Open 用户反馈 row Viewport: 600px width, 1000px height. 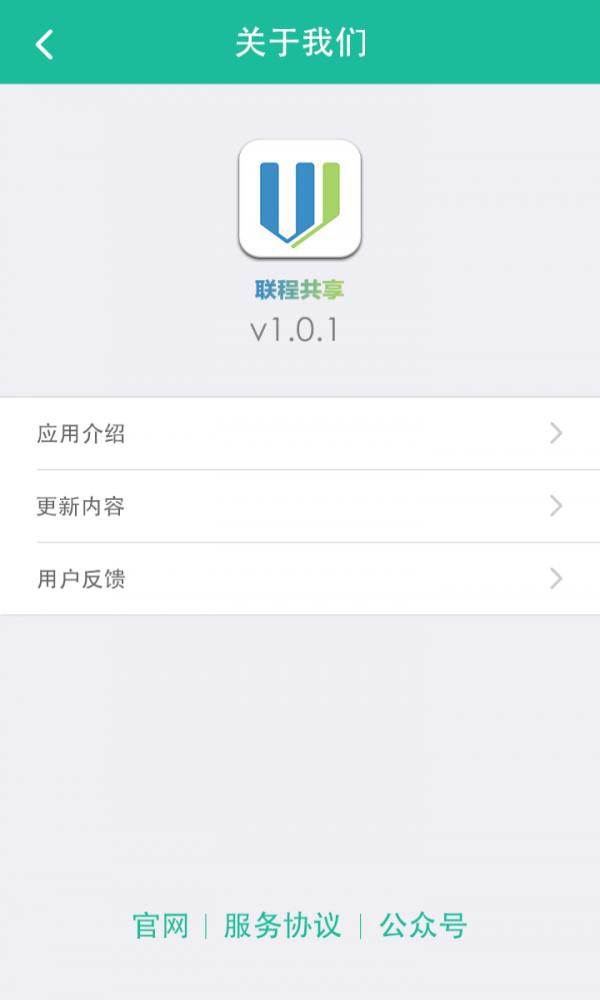300,579
